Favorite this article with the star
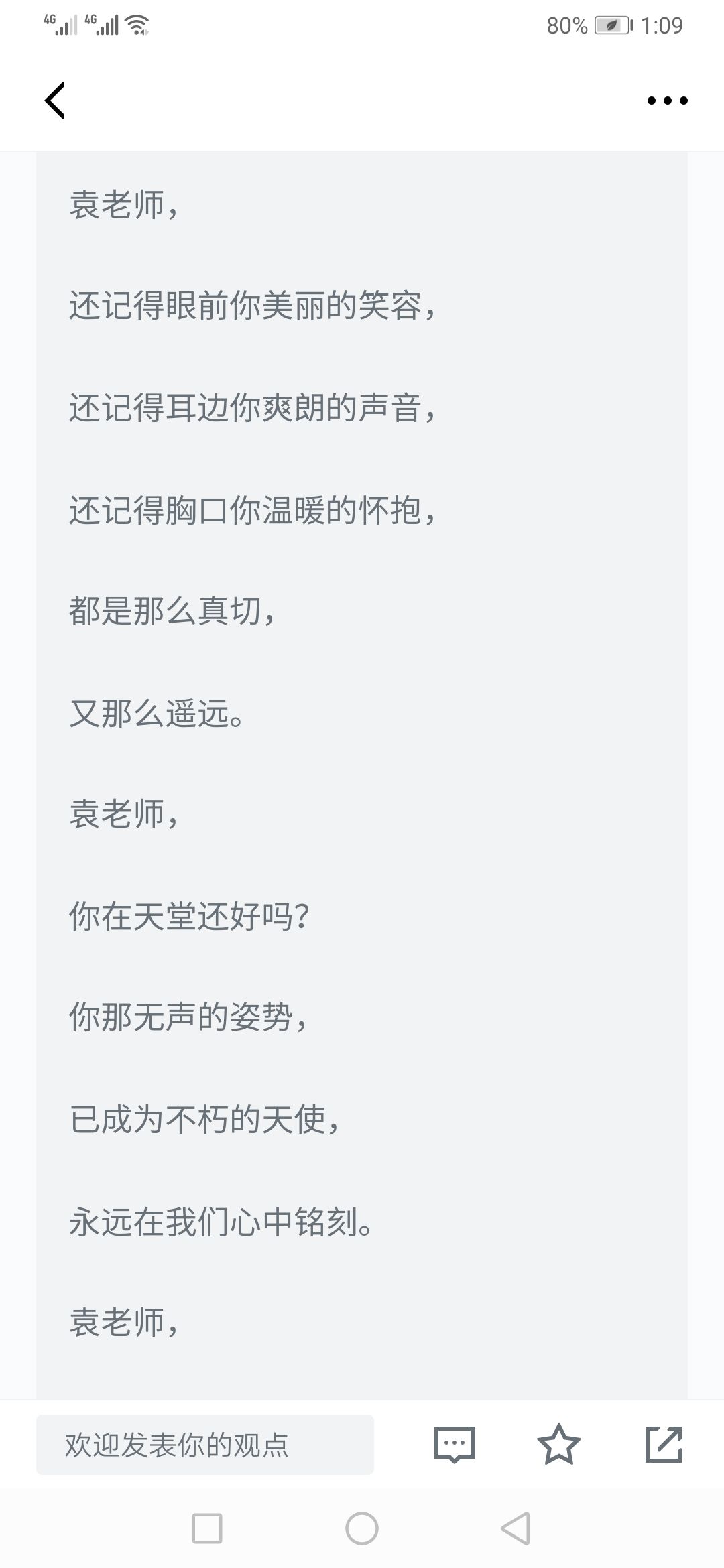The width and height of the screenshot is (724, 1568). pos(558,1444)
